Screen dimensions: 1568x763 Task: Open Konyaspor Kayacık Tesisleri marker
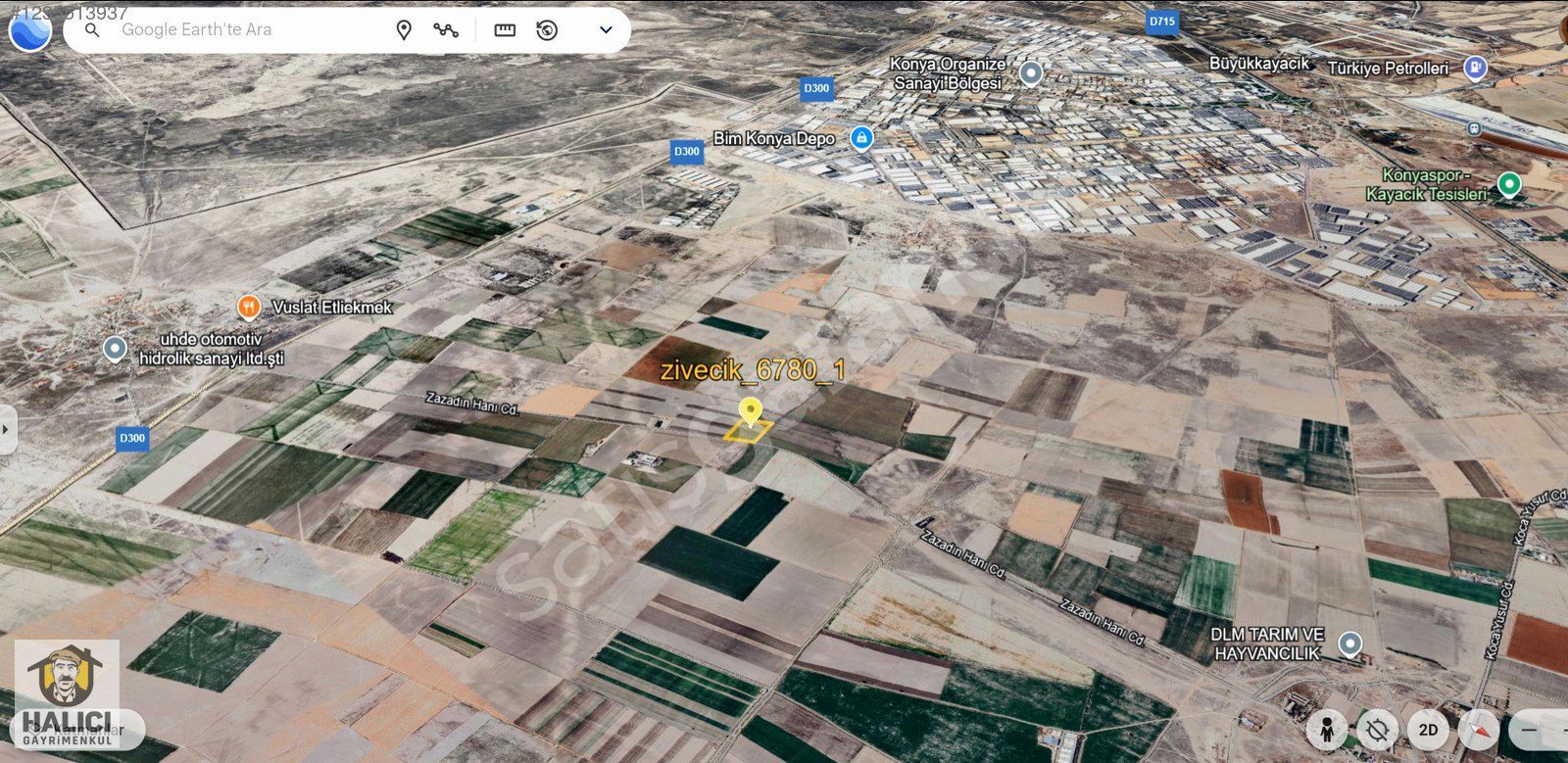click(1509, 184)
